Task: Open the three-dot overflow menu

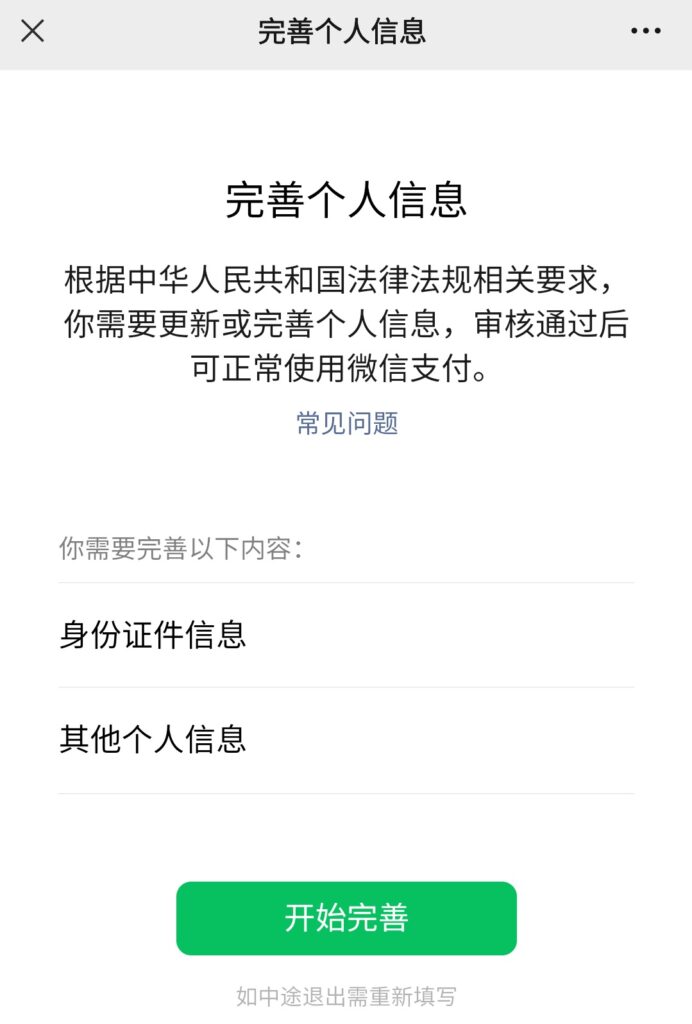Action: click(x=646, y=31)
